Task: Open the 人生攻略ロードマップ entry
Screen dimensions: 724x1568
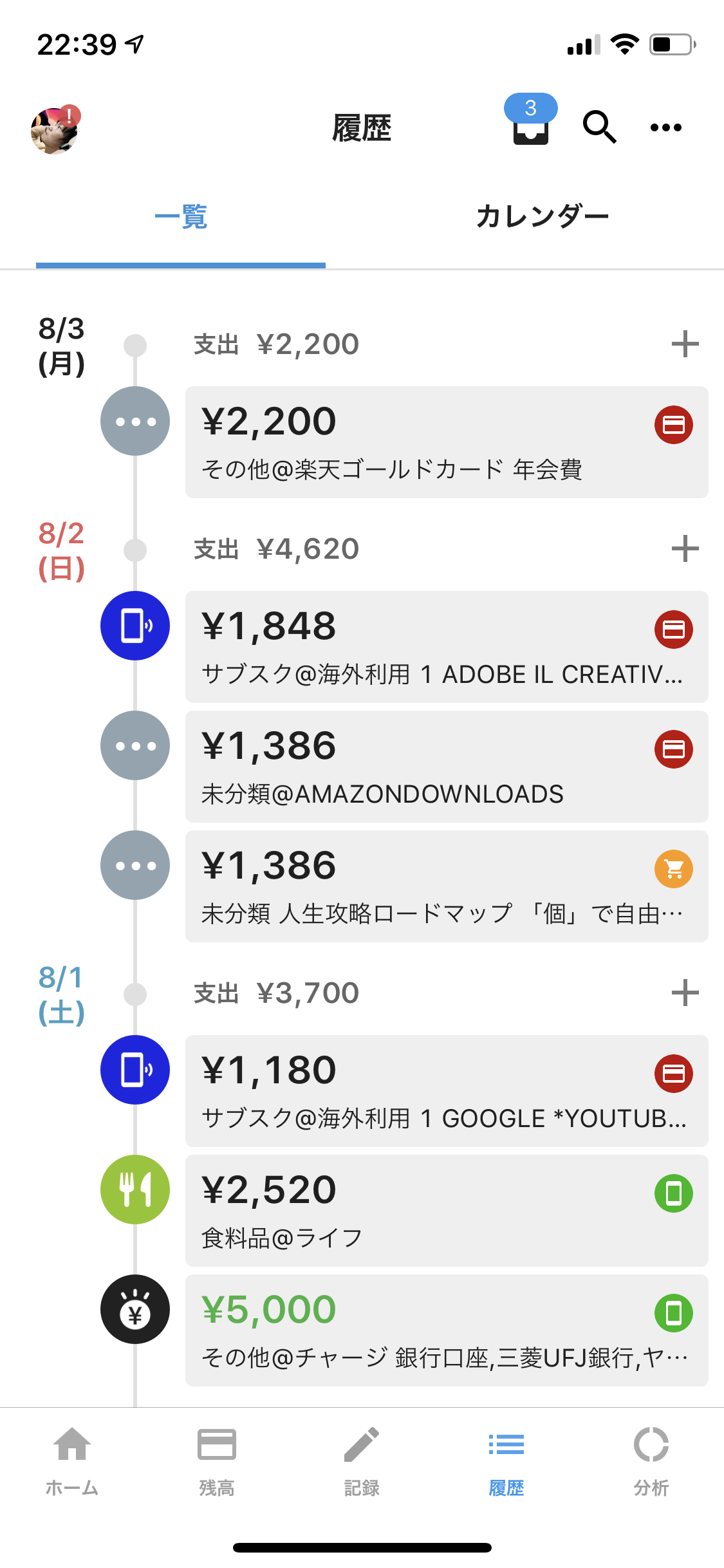Action: [447, 886]
